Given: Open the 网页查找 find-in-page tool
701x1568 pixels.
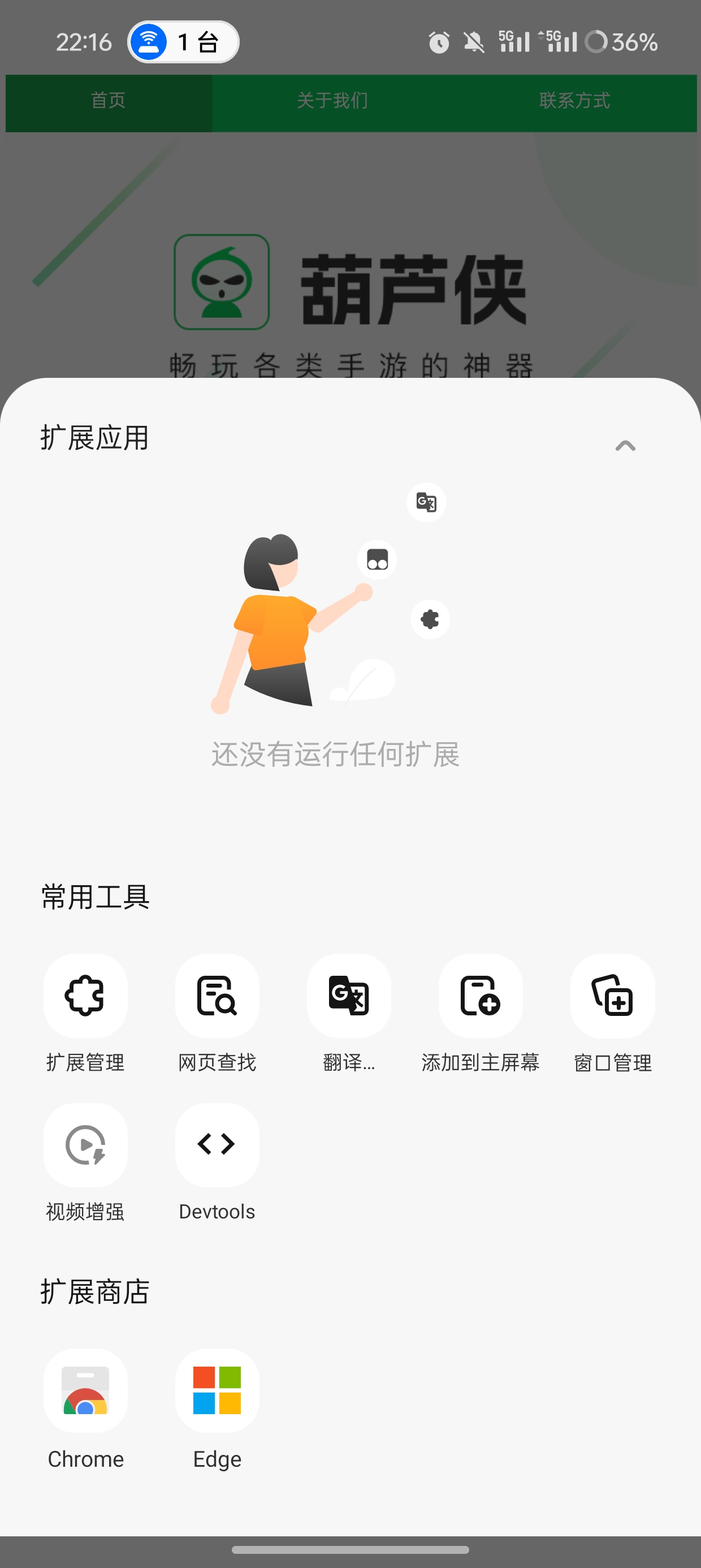Looking at the screenshot, I should [217, 996].
